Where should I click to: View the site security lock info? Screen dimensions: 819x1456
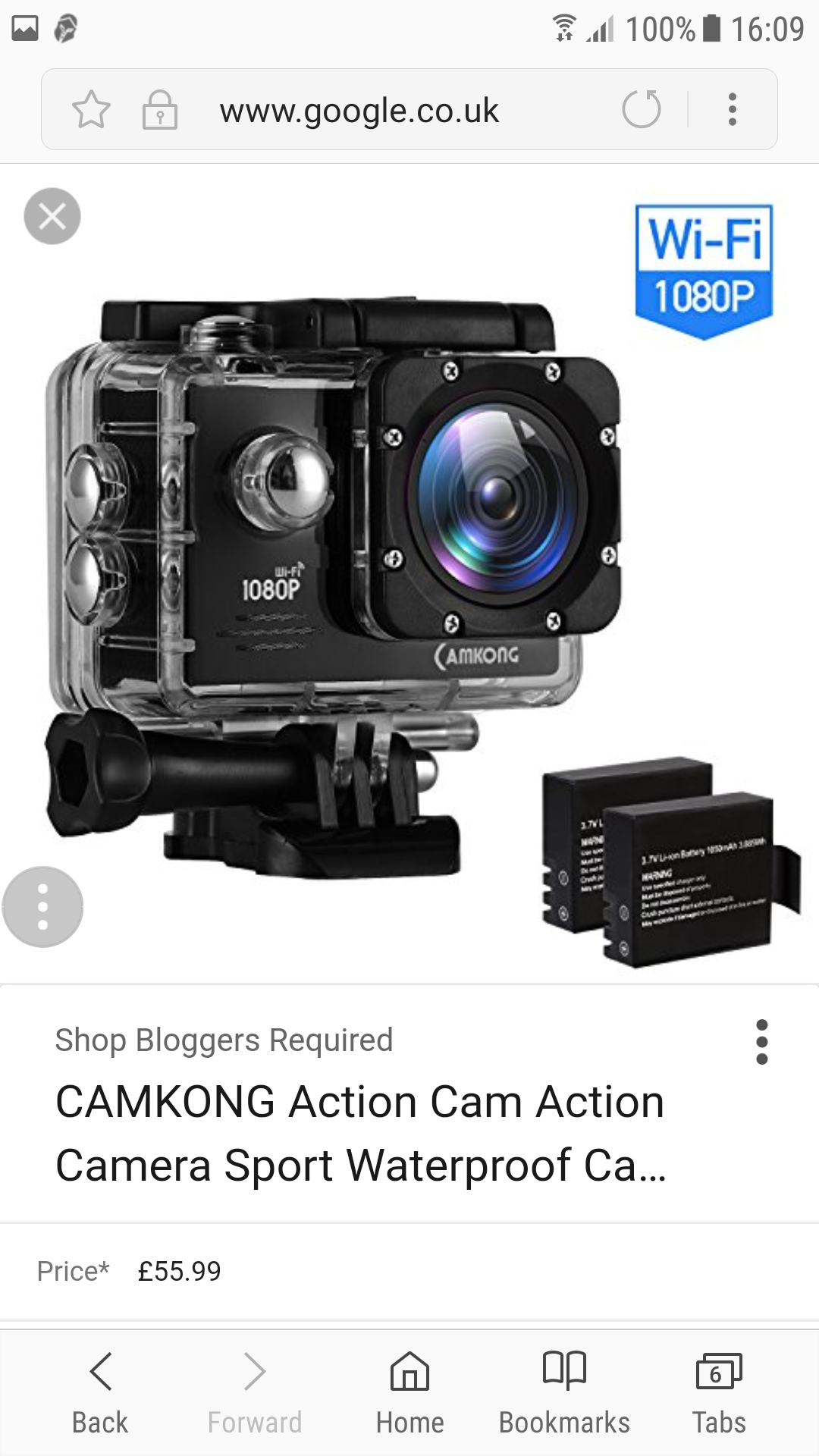tap(160, 110)
